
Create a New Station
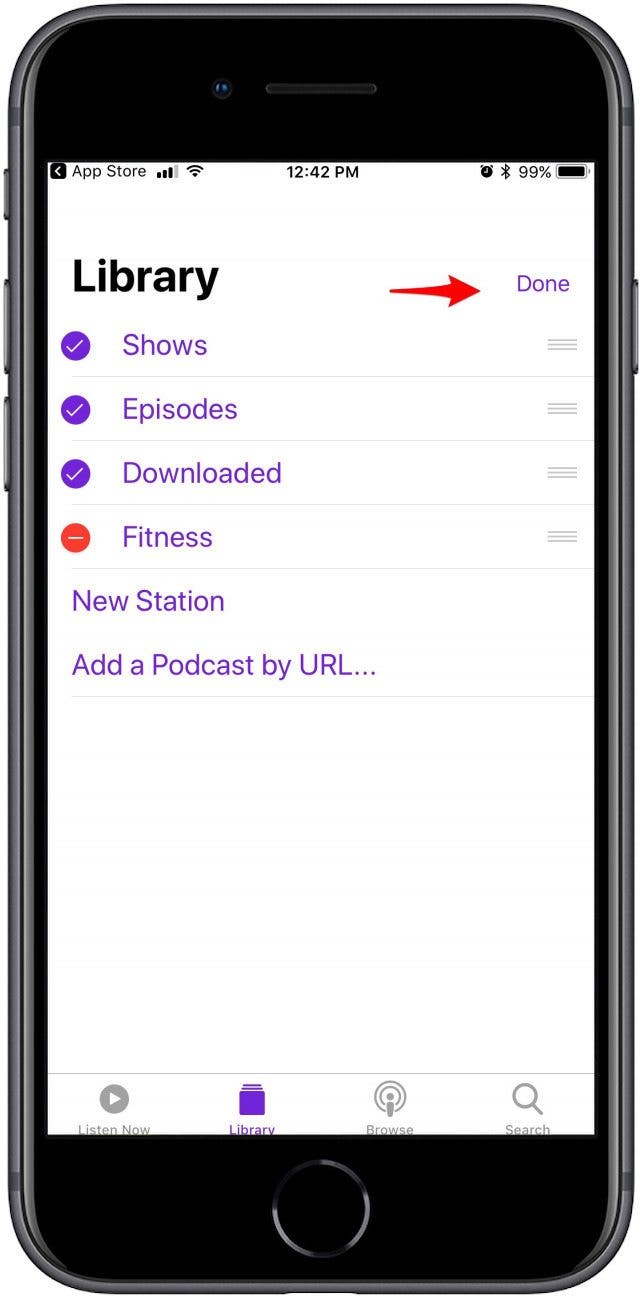(x=148, y=601)
